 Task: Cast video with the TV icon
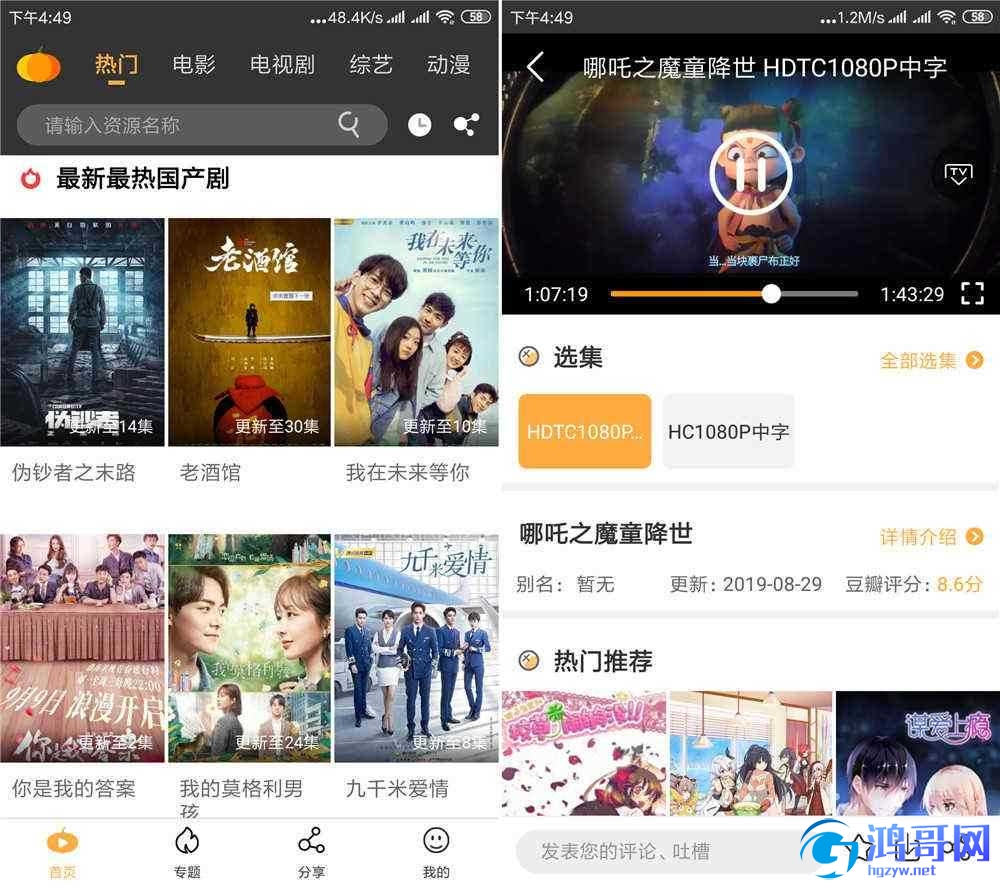pos(958,175)
